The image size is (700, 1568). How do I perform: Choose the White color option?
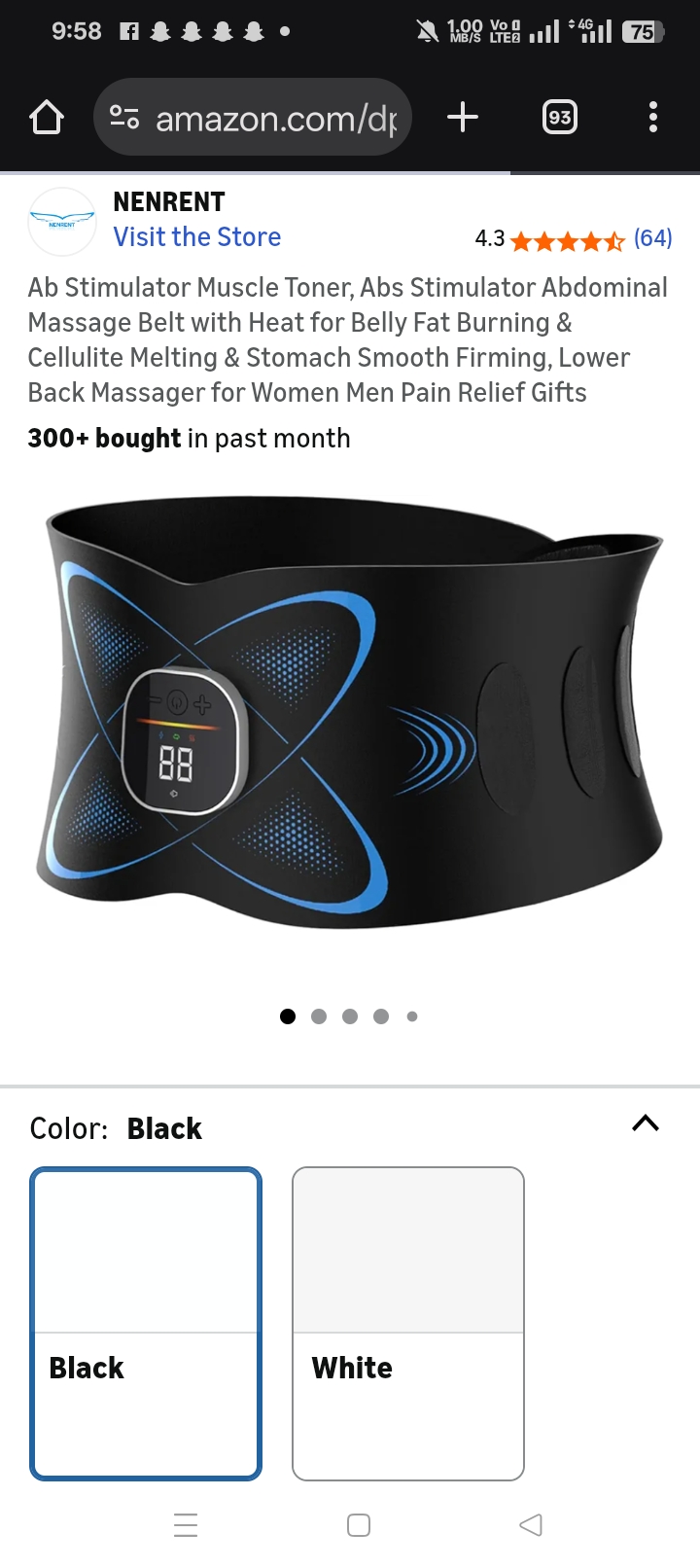point(408,1323)
